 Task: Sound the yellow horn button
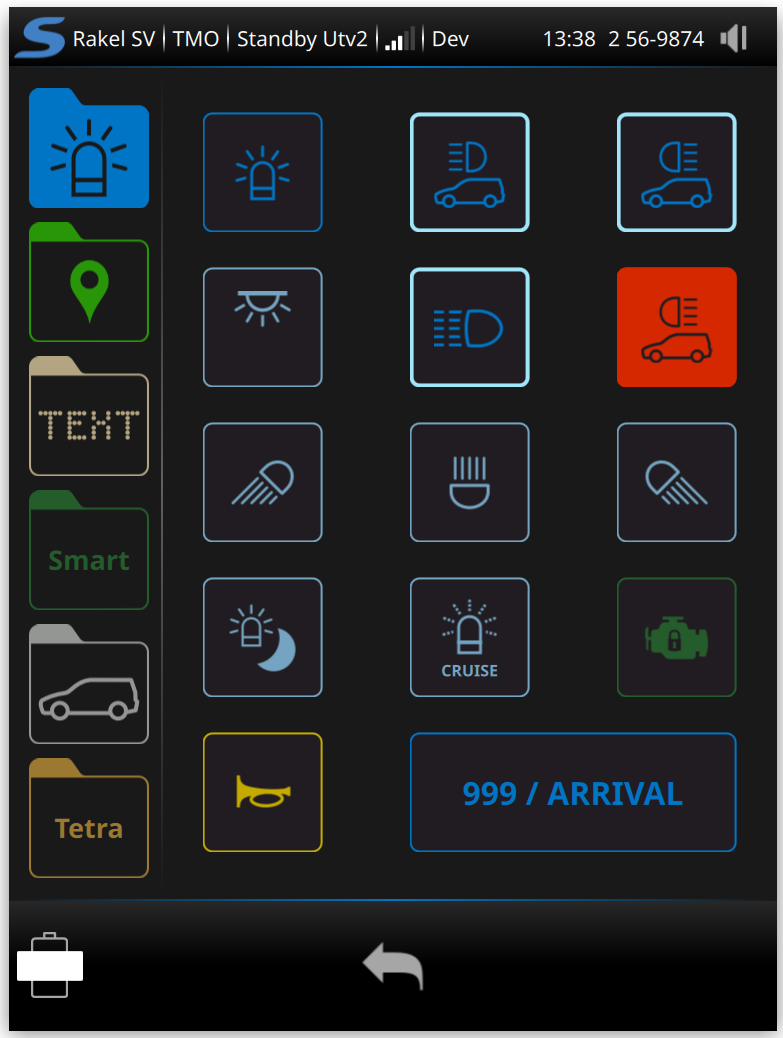click(x=263, y=792)
